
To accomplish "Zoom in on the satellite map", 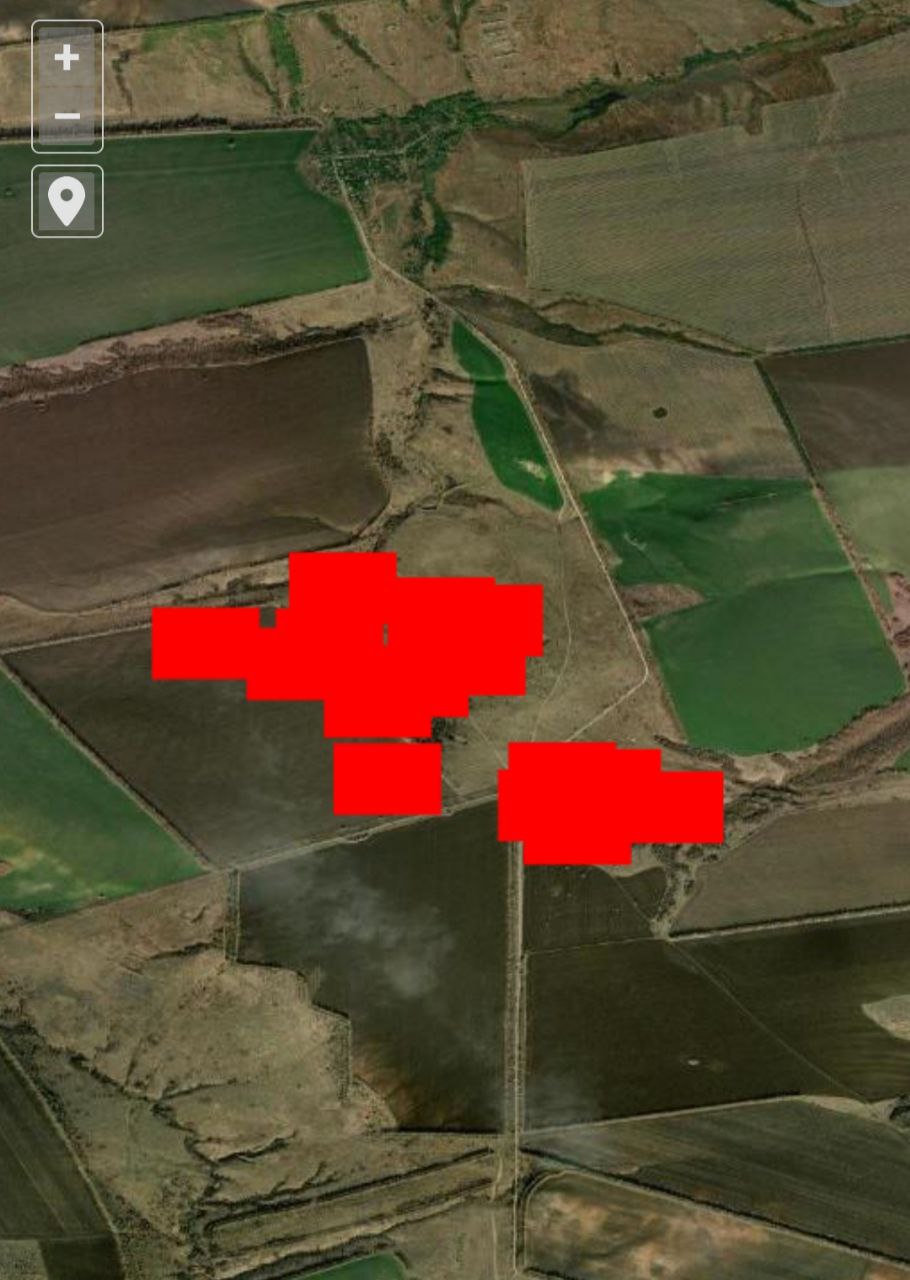I will 67,58.
